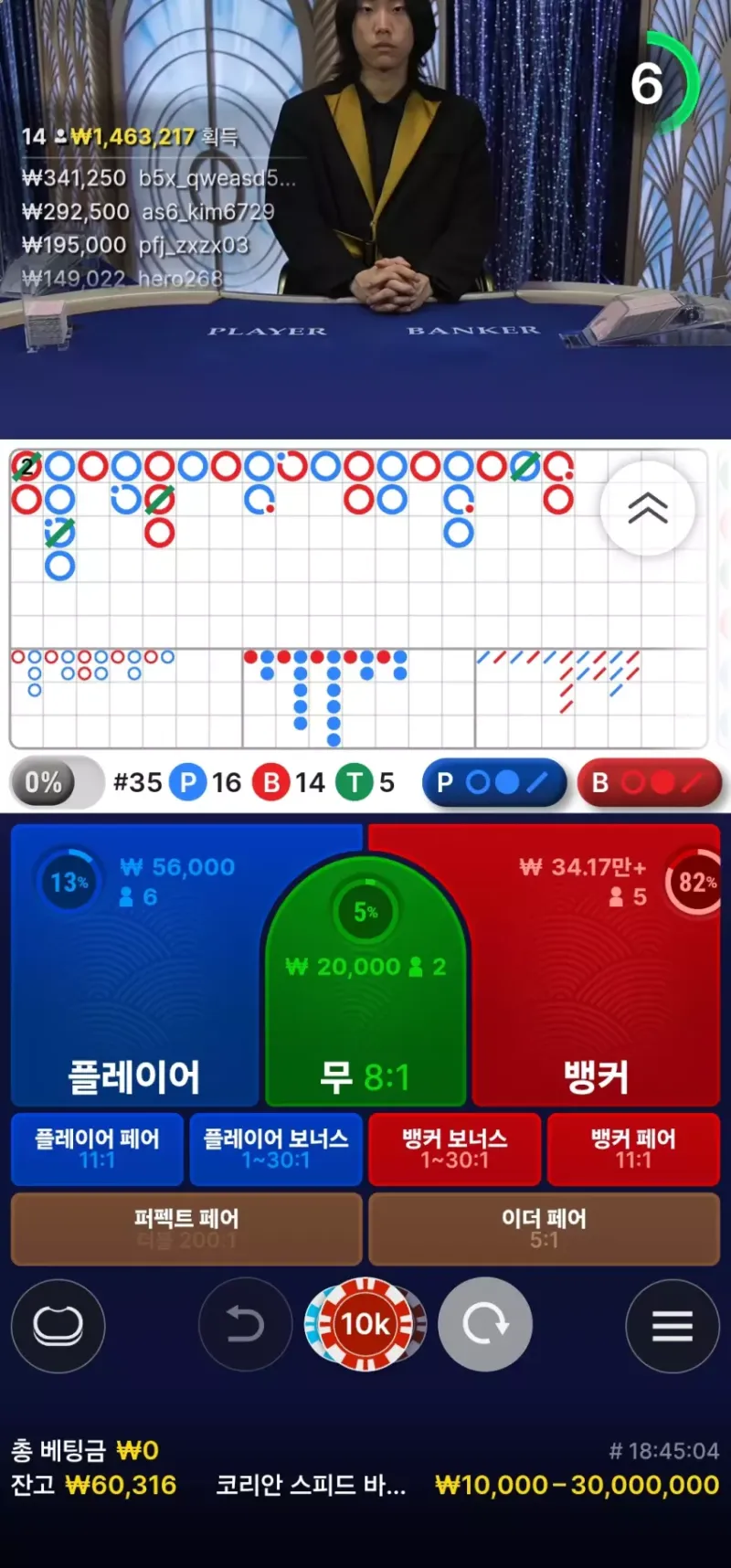Open the hamburger menu

click(x=673, y=1326)
